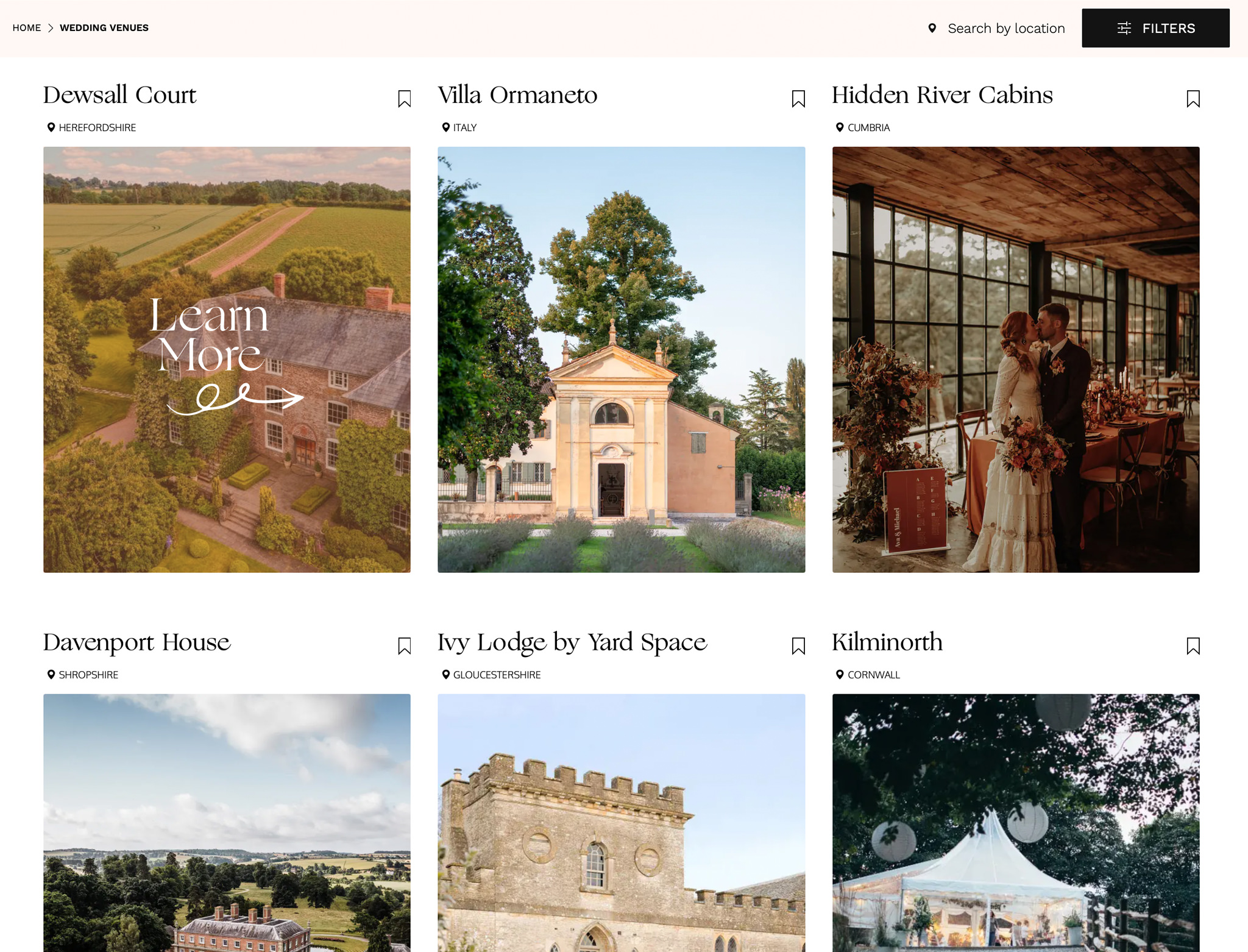Image resolution: width=1248 pixels, height=952 pixels.
Task: Open the Davenport House photo card
Action: (227, 822)
